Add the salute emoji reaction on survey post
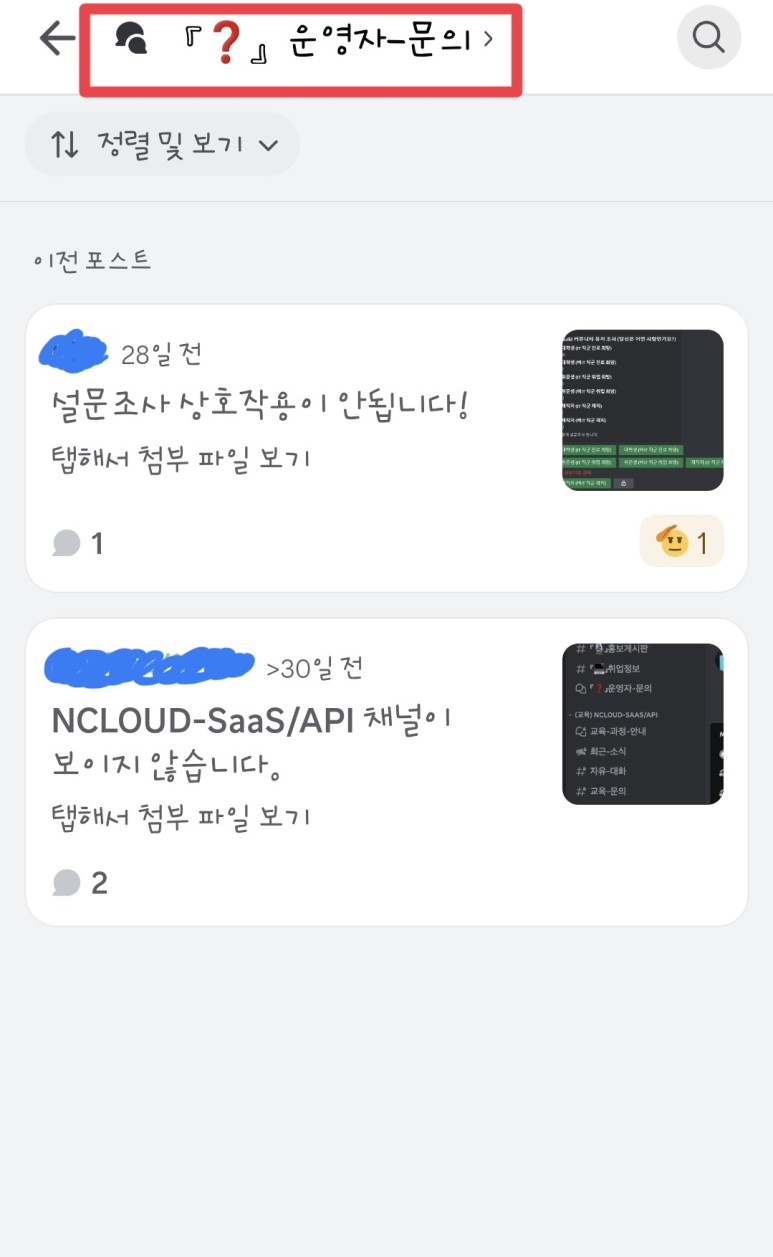Screen dimensions: 773x1257 pos(682,542)
